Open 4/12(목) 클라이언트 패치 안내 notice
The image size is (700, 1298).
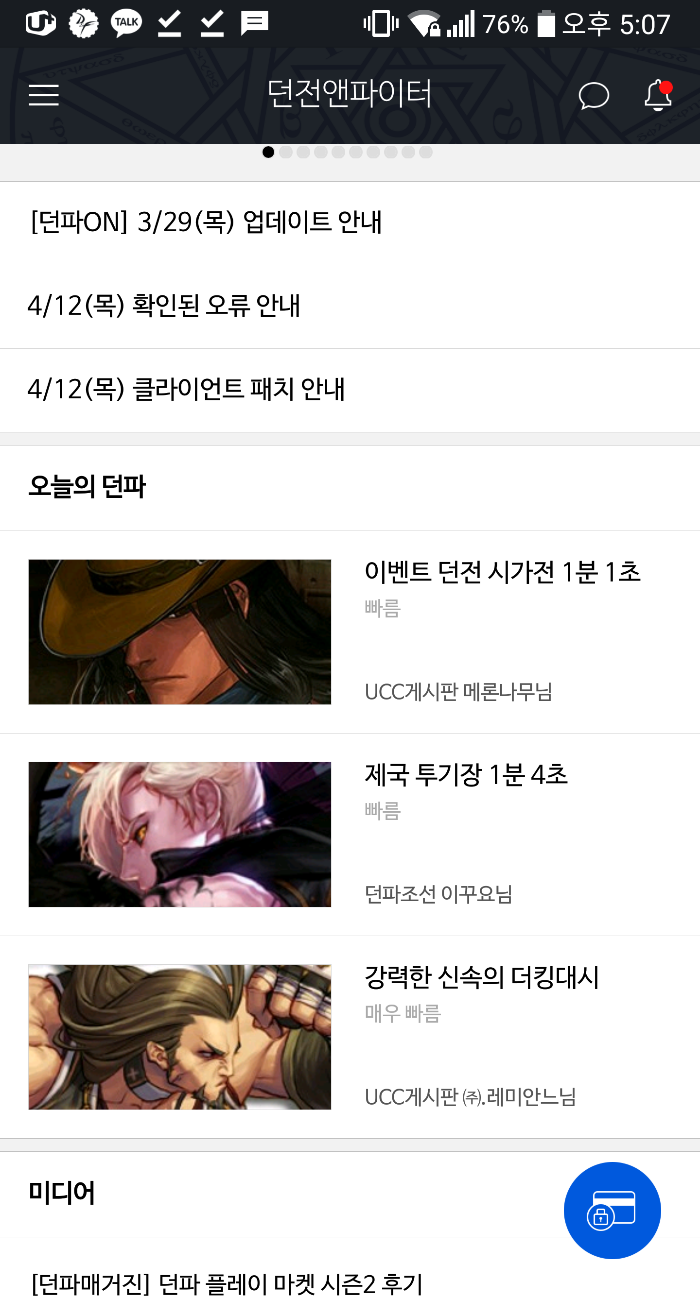coord(187,388)
